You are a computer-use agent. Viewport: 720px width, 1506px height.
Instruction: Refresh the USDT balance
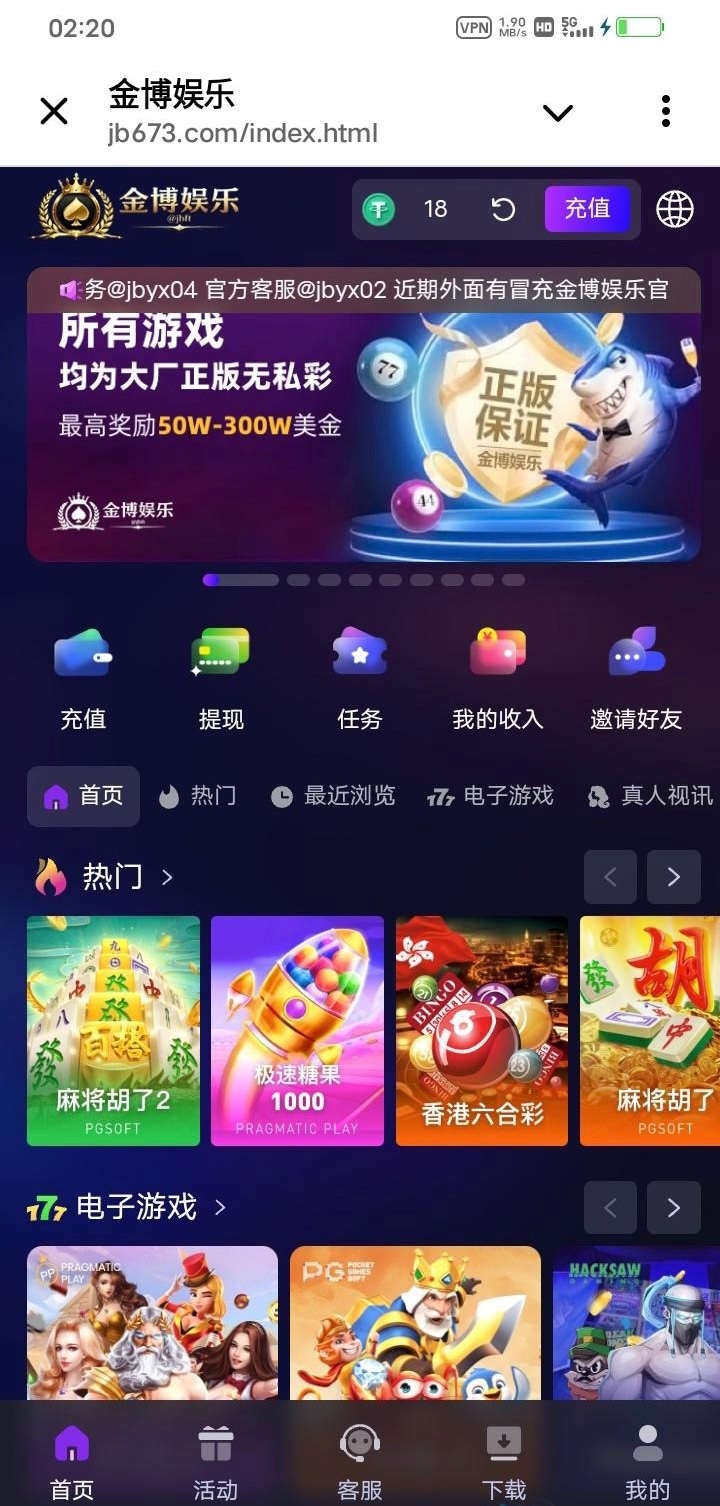point(503,209)
